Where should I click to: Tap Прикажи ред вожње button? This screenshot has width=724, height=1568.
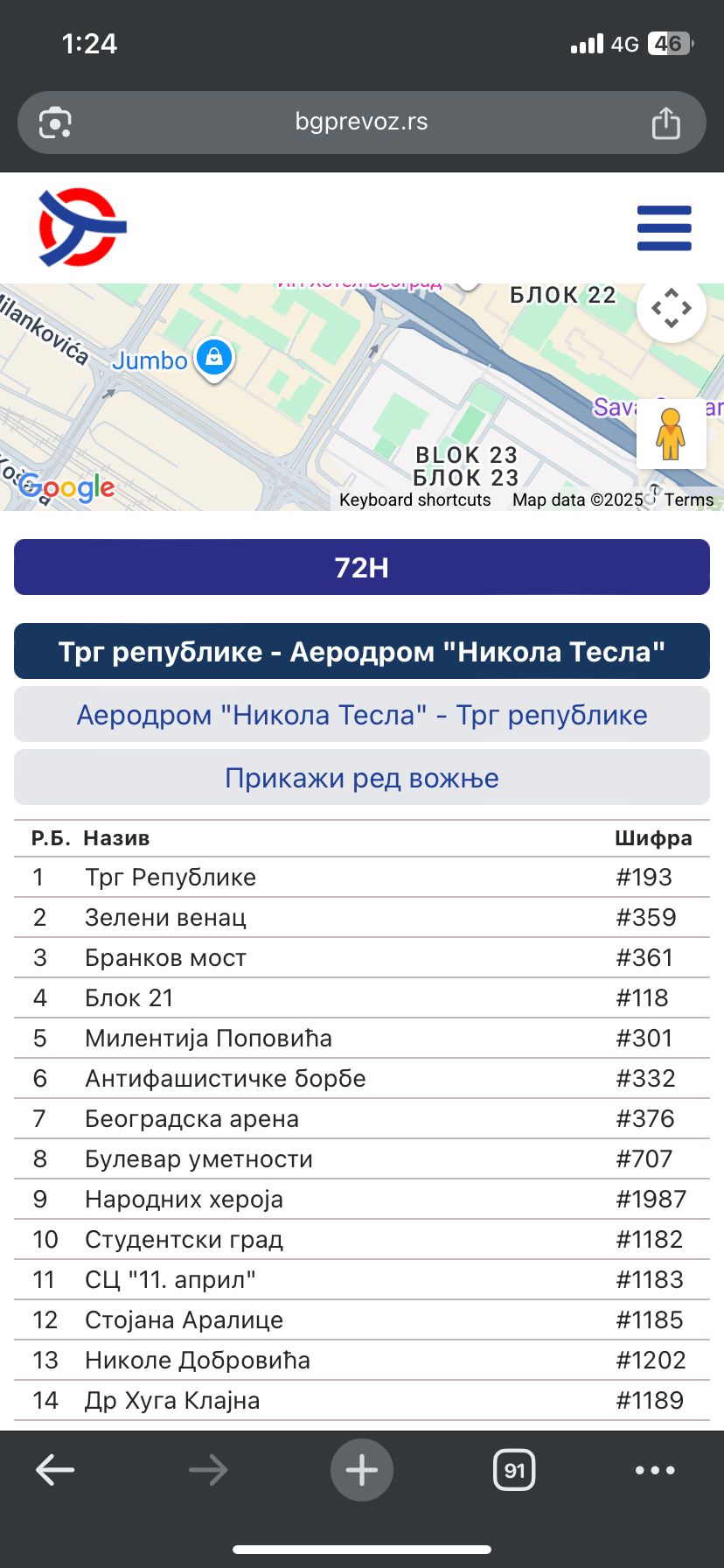point(361,778)
